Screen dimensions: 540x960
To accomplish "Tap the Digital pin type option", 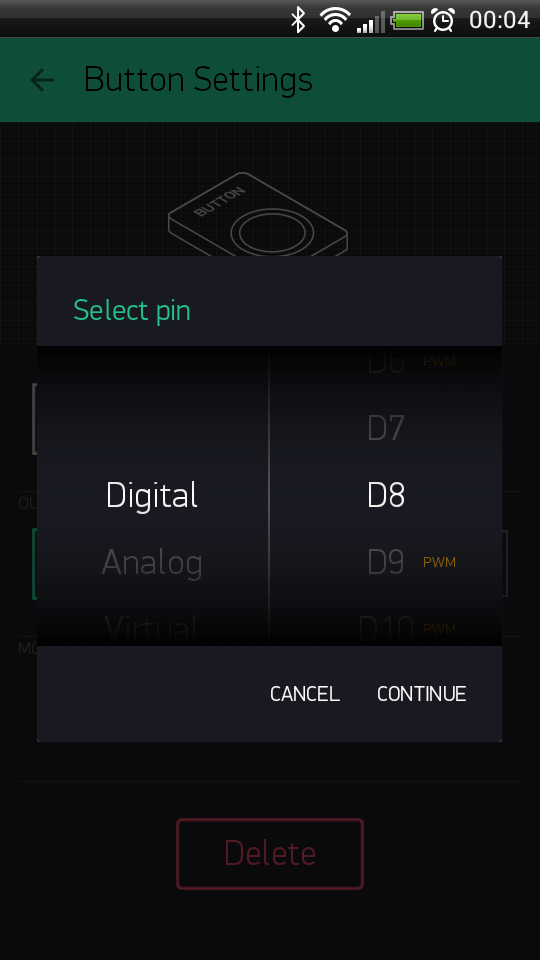I will (152, 495).
